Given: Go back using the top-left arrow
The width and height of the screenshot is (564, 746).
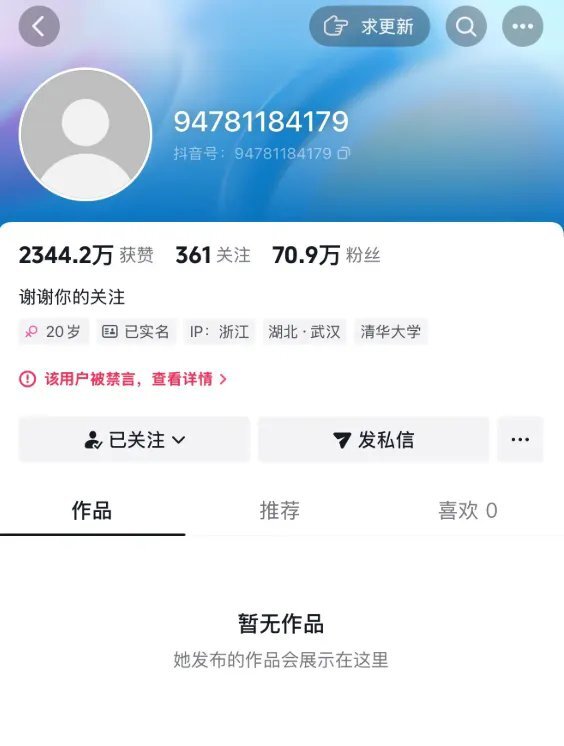Looking at the screenshot, I should click(39, 26).
